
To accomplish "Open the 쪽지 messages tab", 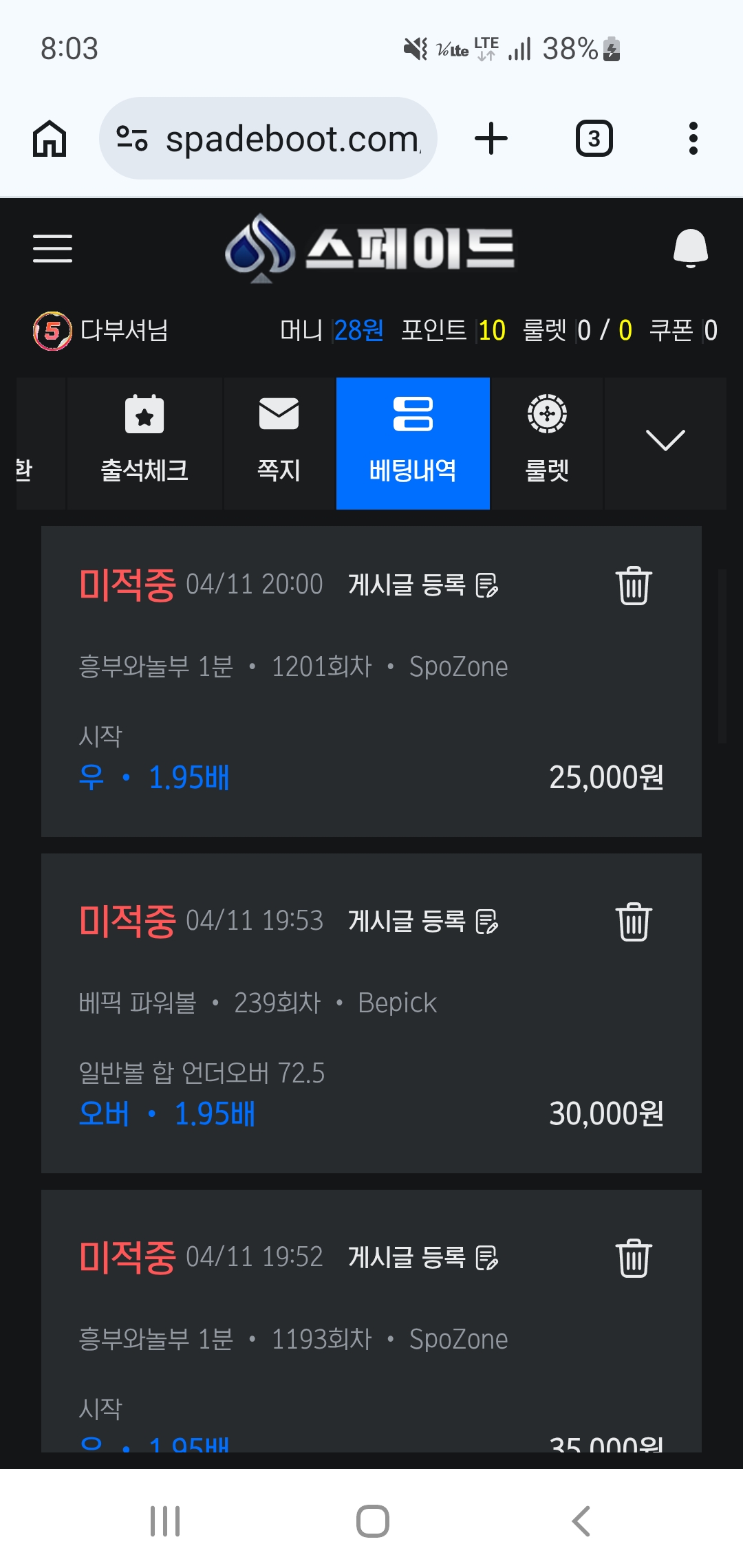I will (x=279, y=443).
